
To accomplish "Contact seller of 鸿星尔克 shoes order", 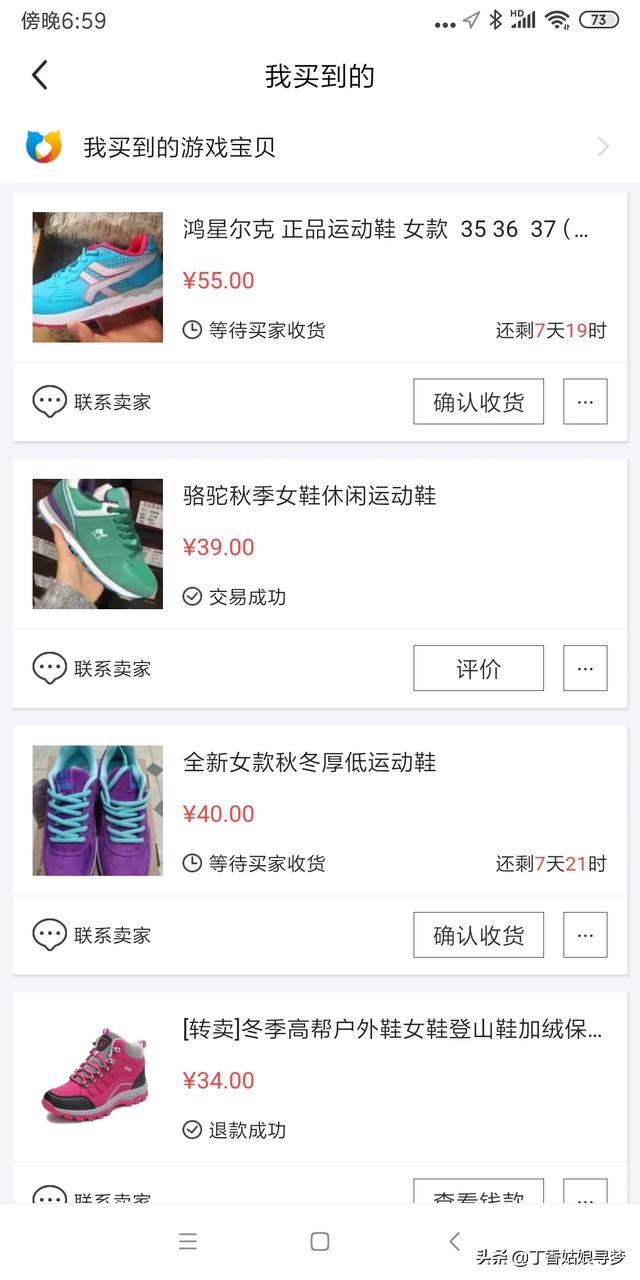I will pyautogui.click(x=92, y=402).
